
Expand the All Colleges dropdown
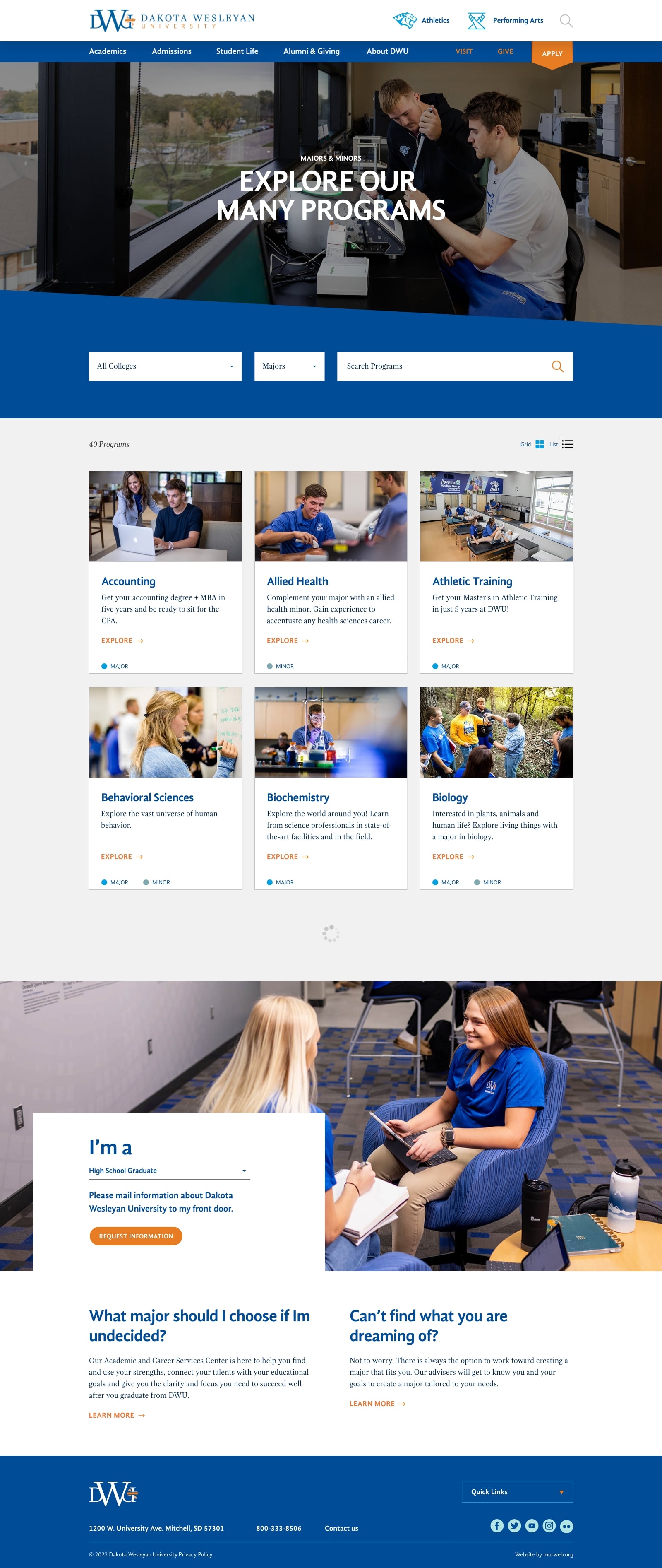pyautogui.click(x=165, y=366)
